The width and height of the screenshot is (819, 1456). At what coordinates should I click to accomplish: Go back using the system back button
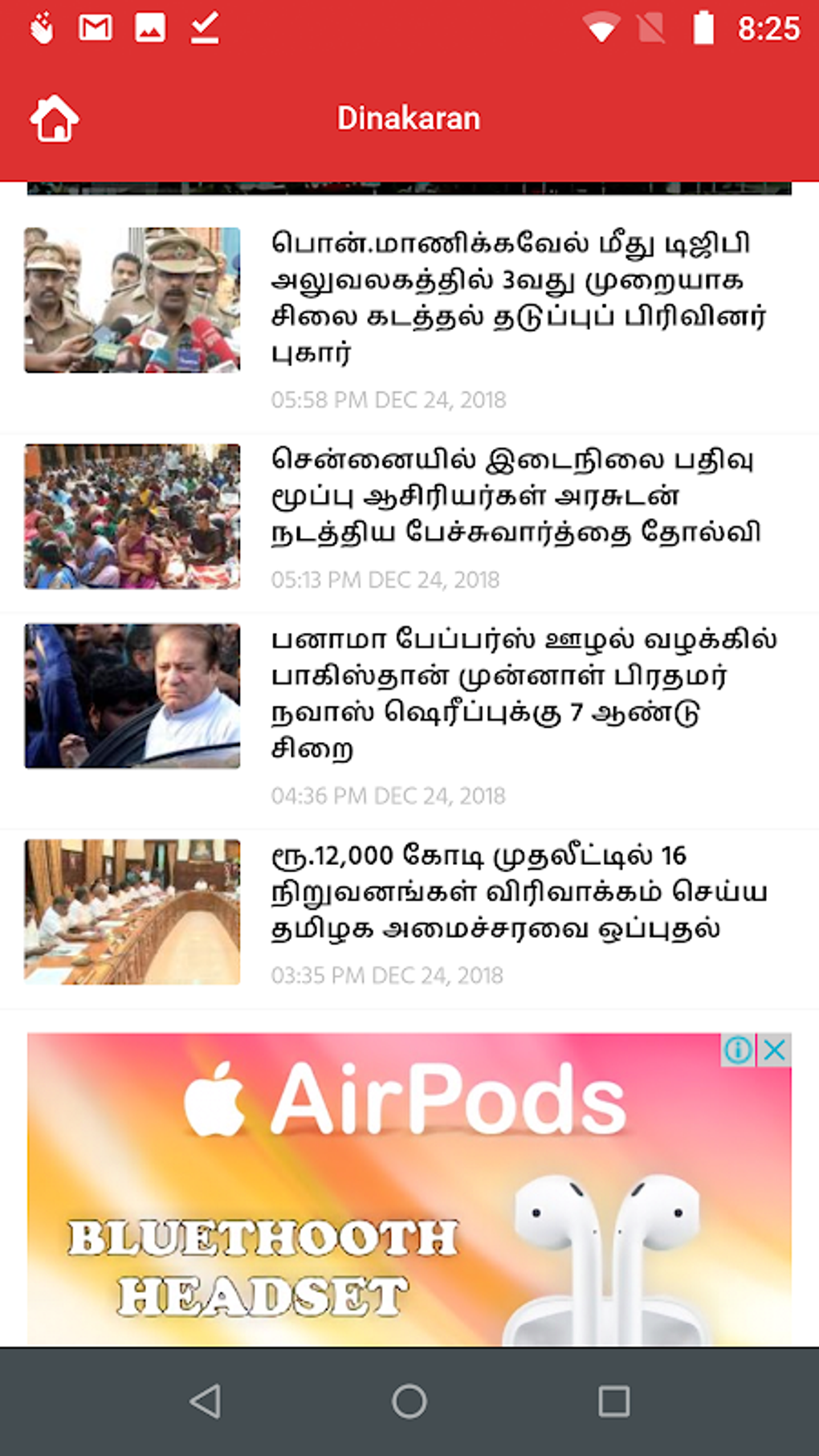206,1401
